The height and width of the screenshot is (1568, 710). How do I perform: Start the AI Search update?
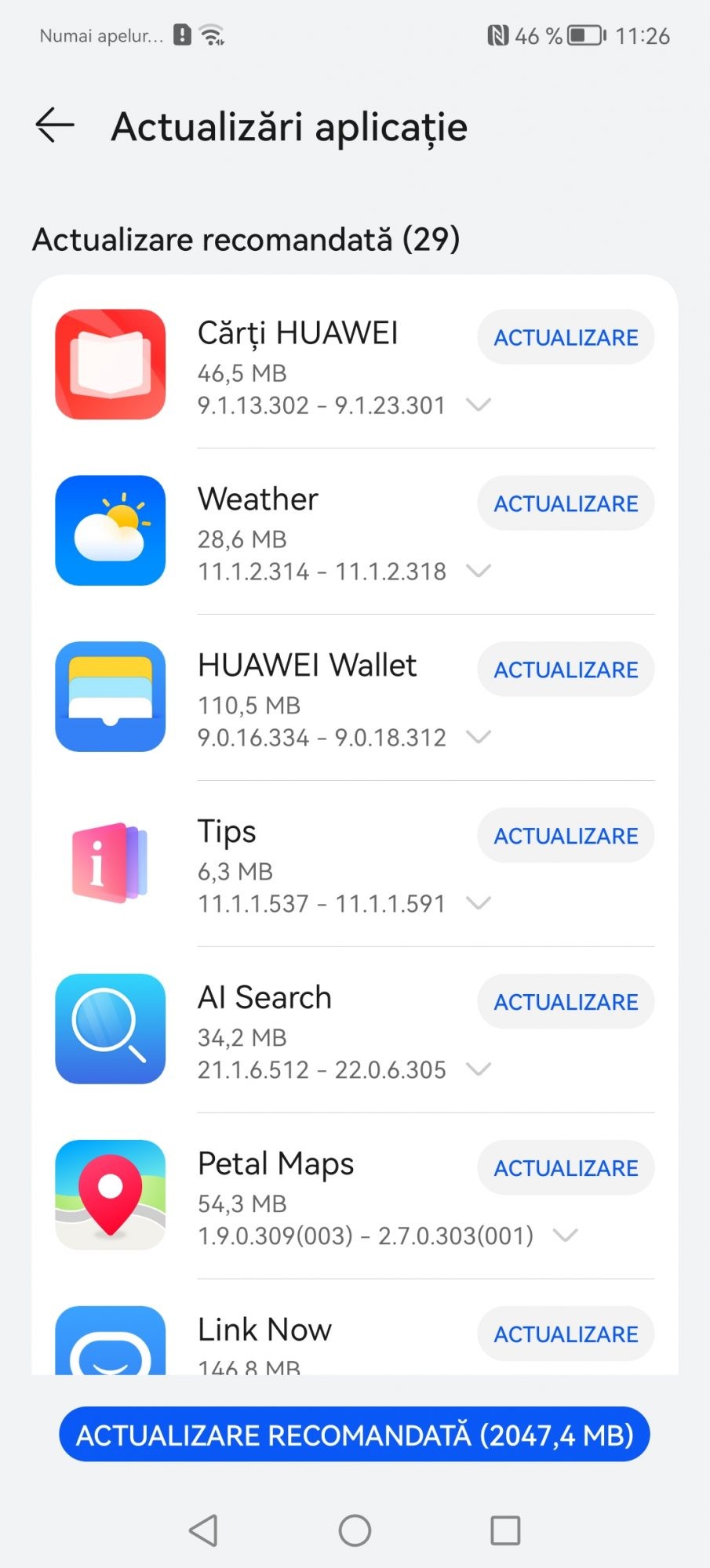(566, 1002)
